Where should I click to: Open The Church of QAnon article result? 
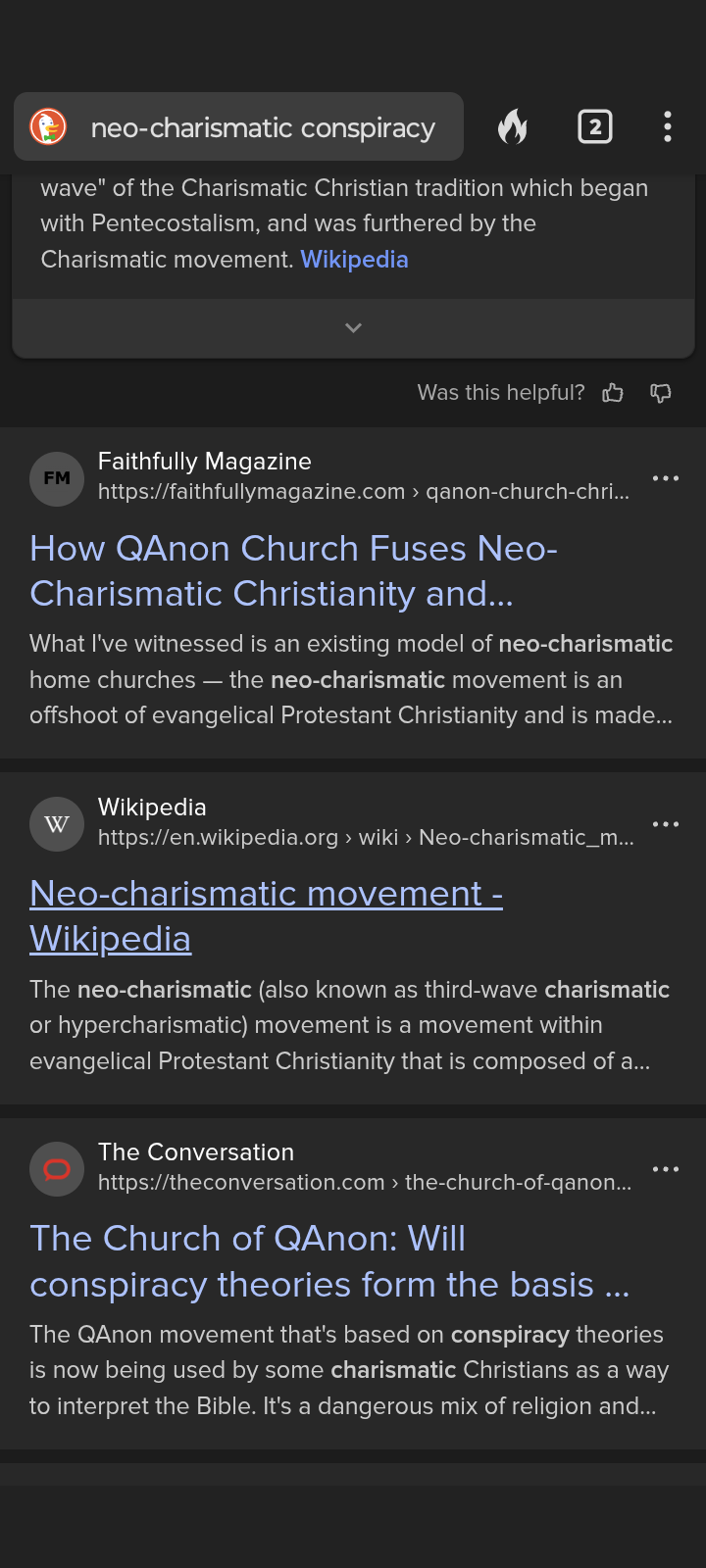pyautogui.click(x=328, y=1261)
